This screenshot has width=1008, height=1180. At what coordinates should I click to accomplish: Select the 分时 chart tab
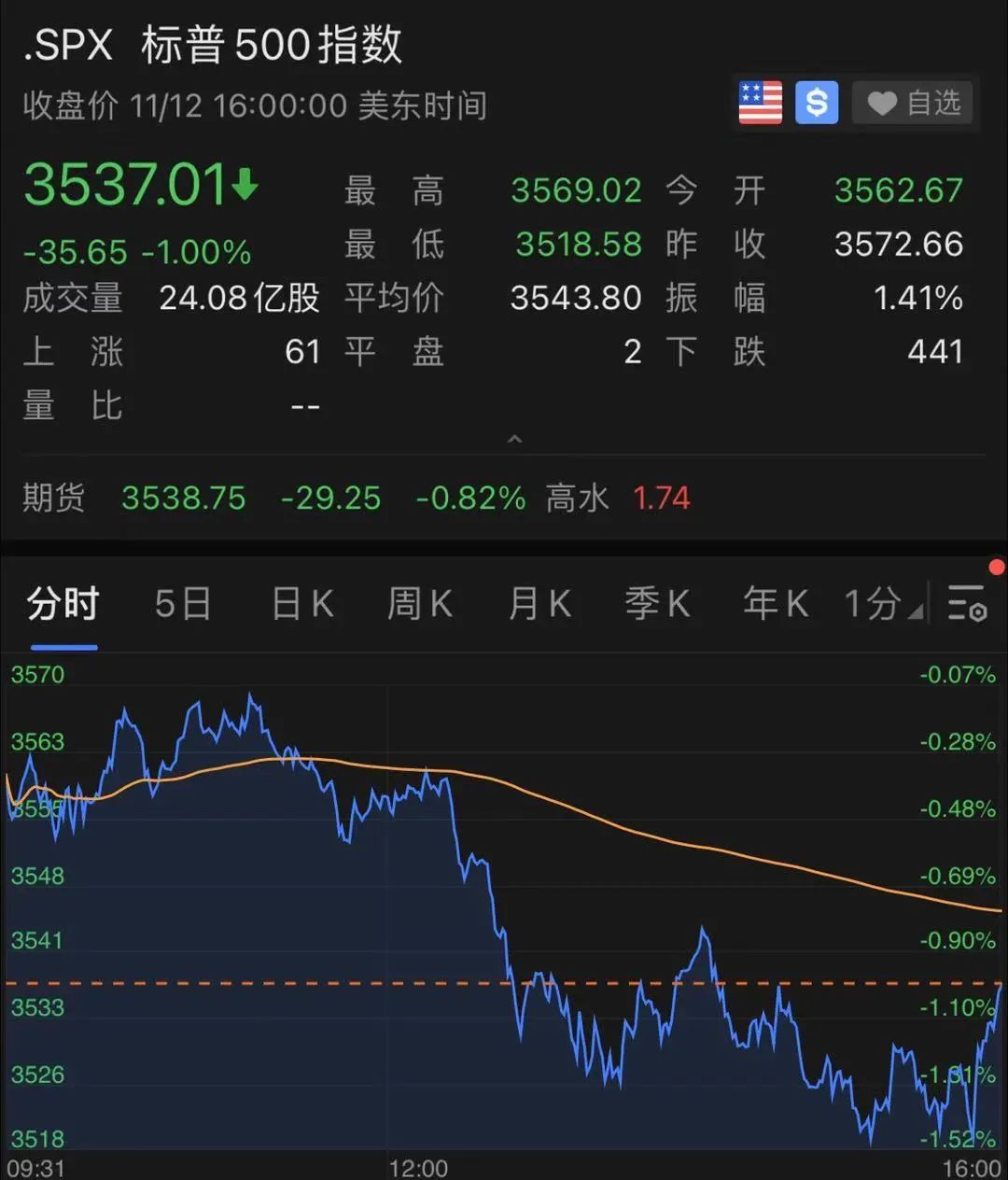point(63,604)
